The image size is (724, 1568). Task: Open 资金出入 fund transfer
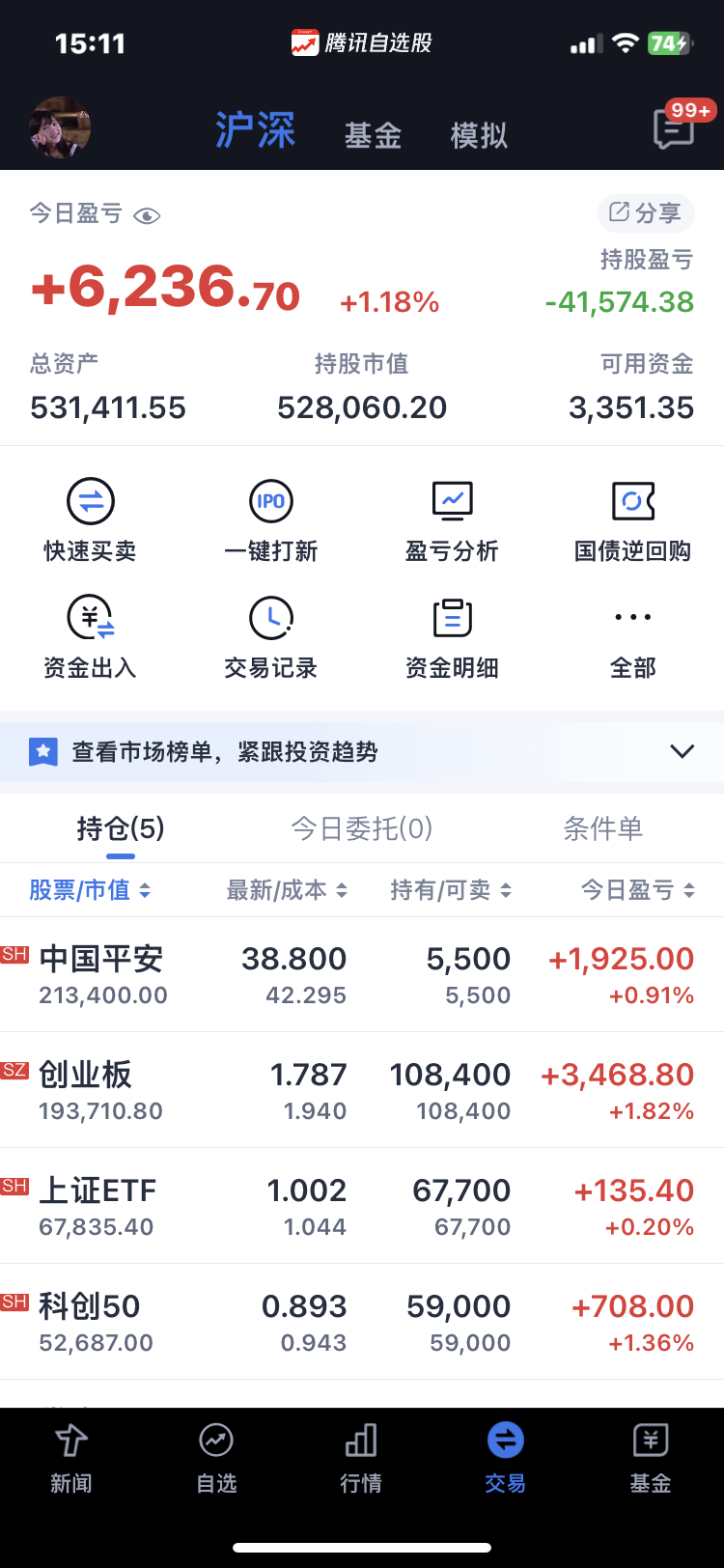[x=90, y=637]
